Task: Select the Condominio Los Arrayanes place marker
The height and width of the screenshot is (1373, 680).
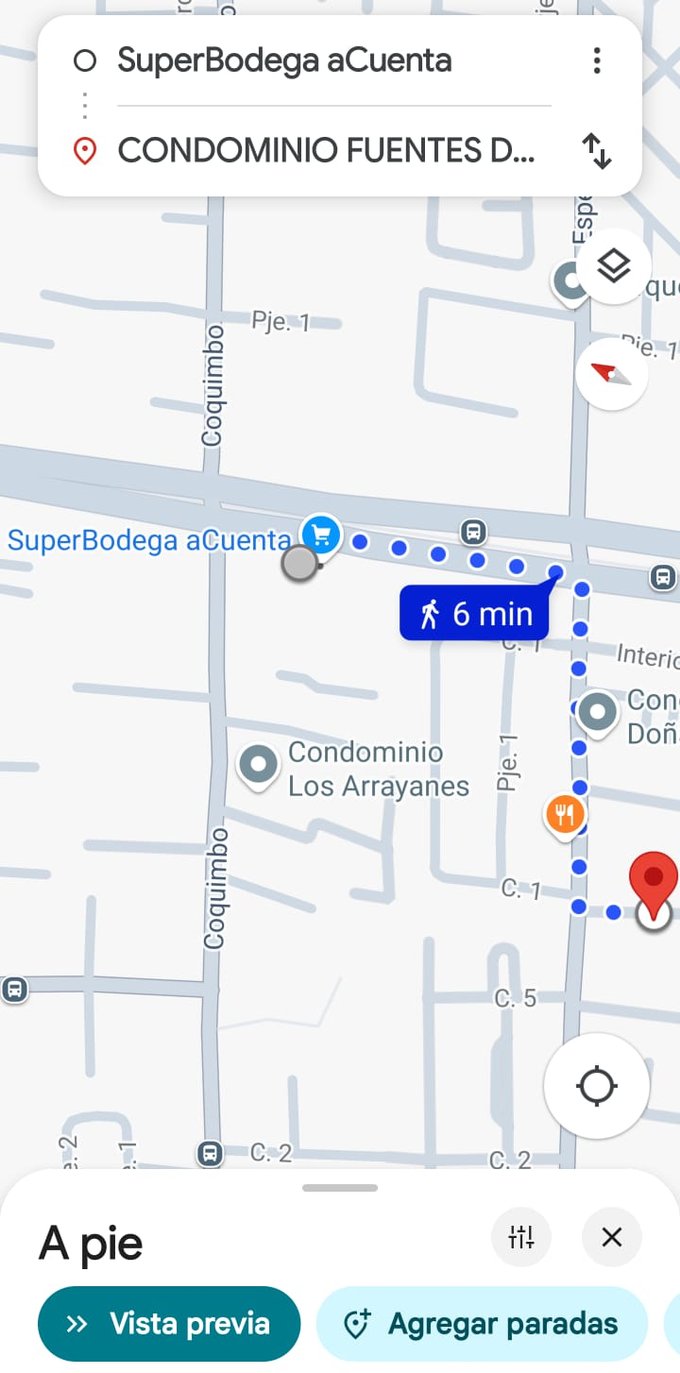Action: tap(259, 766)
